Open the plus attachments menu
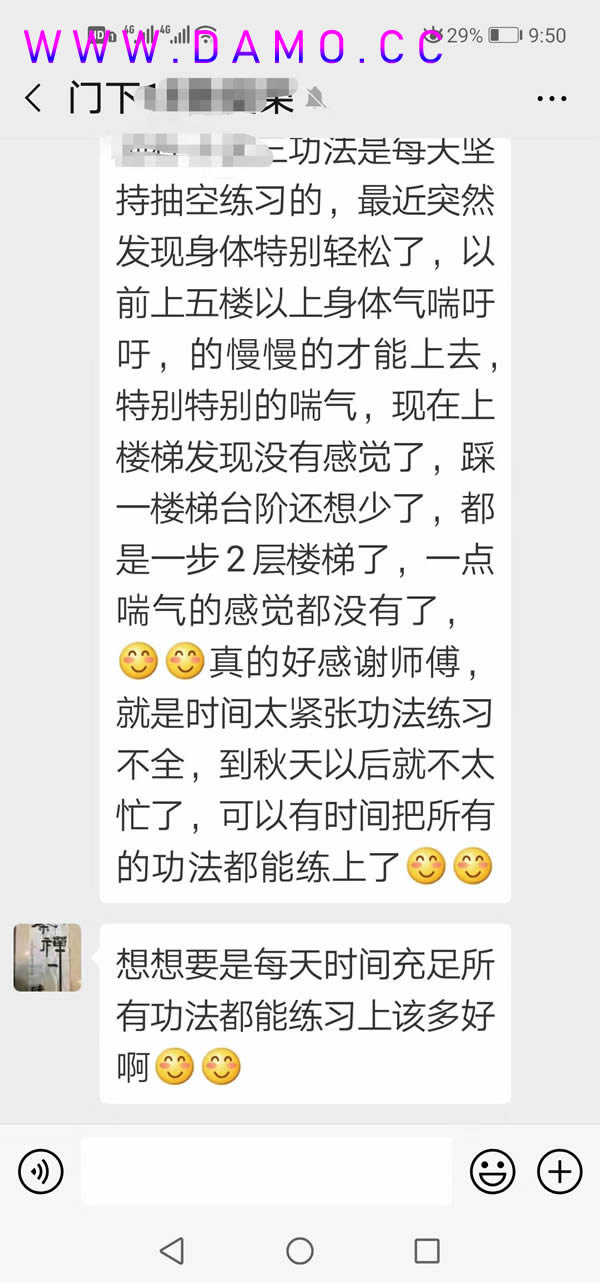 [559, 1171]
